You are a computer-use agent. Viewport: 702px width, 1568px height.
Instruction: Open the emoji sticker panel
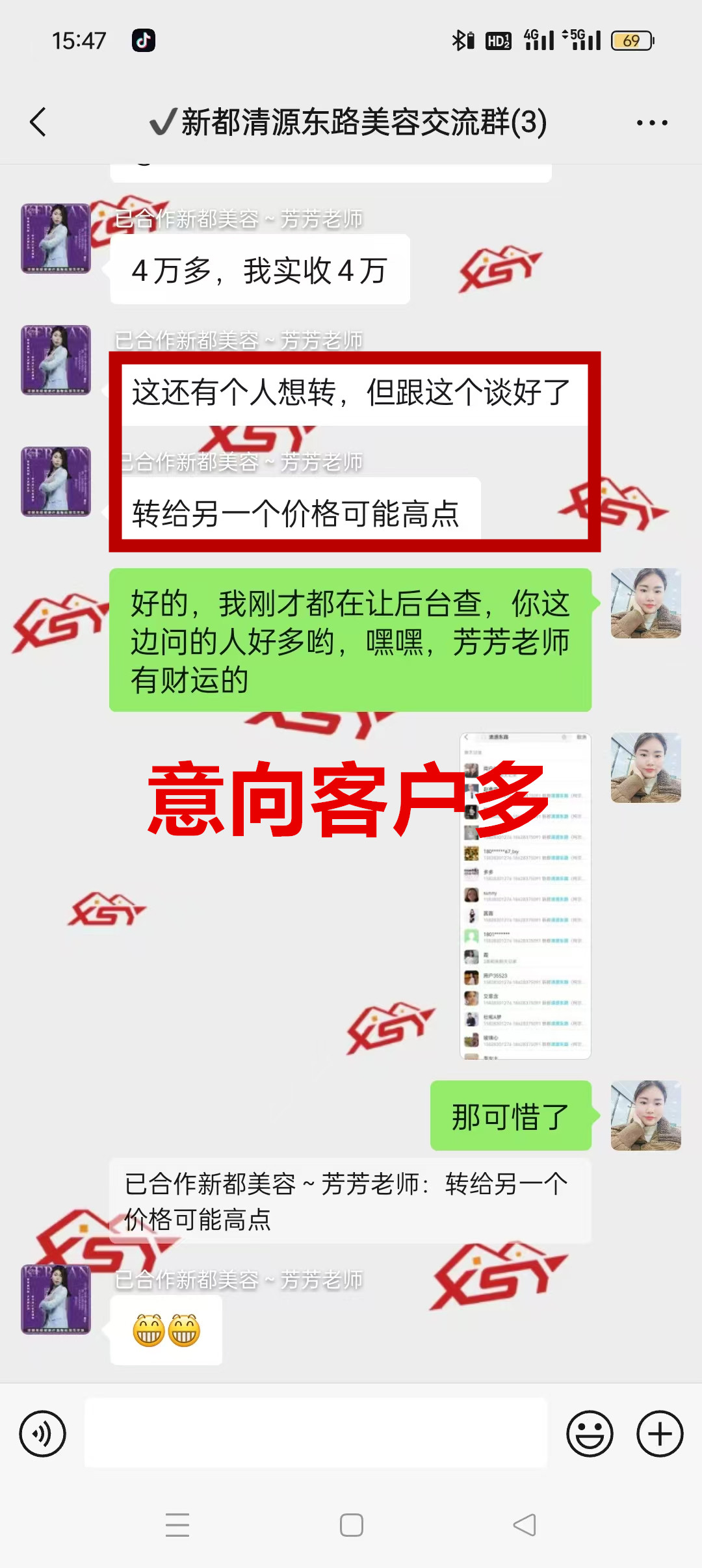590,1433
